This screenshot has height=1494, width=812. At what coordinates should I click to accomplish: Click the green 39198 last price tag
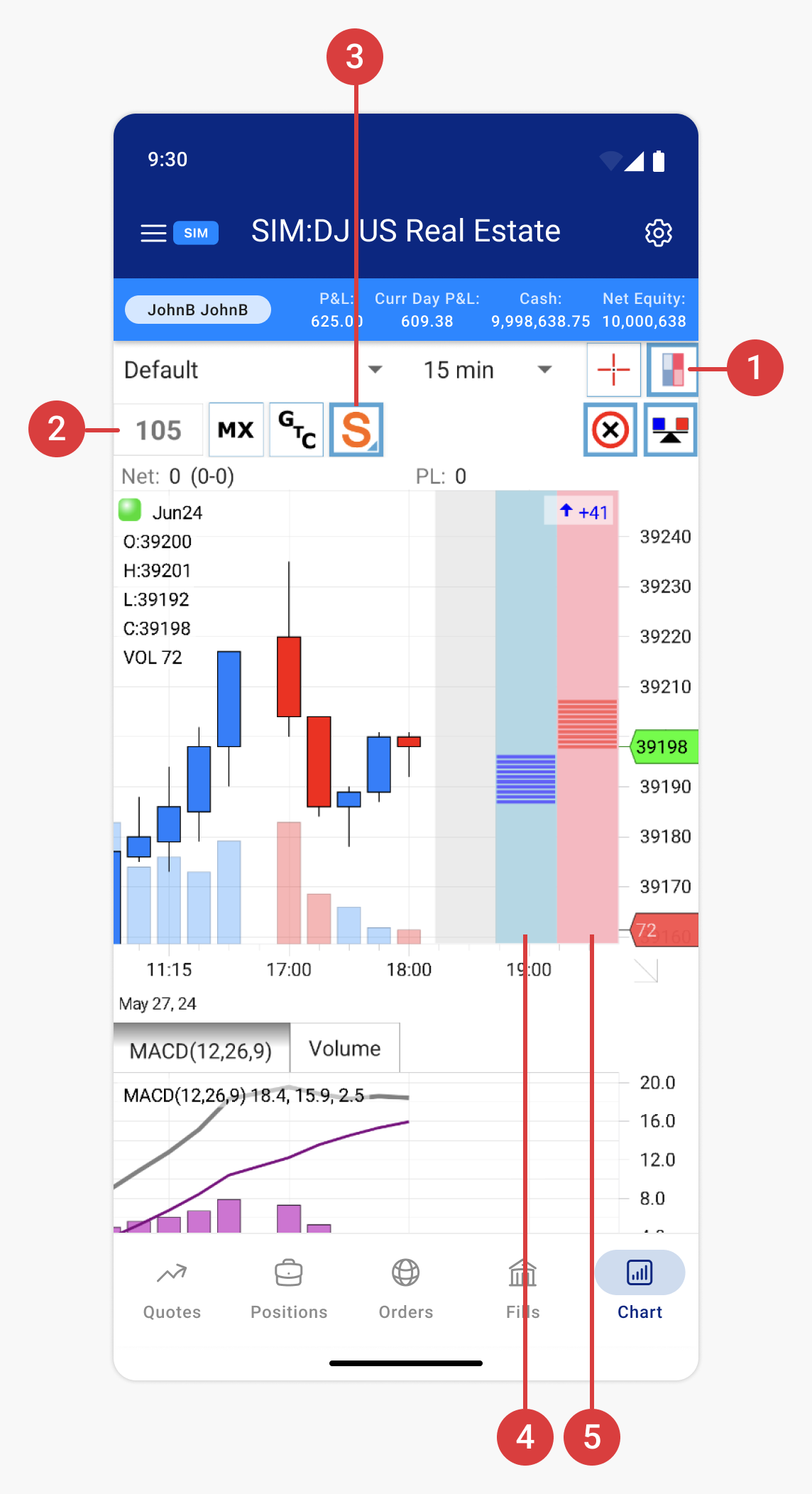[x=662, y=746]
